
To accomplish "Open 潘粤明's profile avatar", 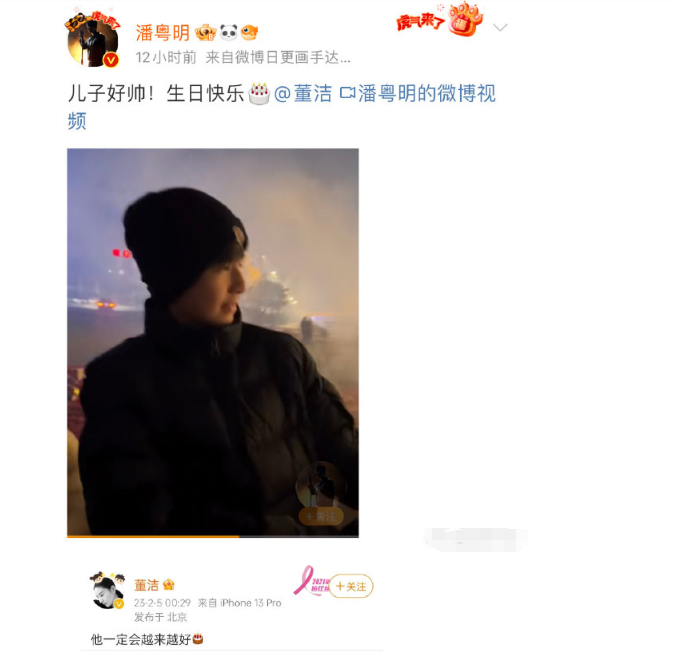I will pyautogui.click(x=93, y=40).
